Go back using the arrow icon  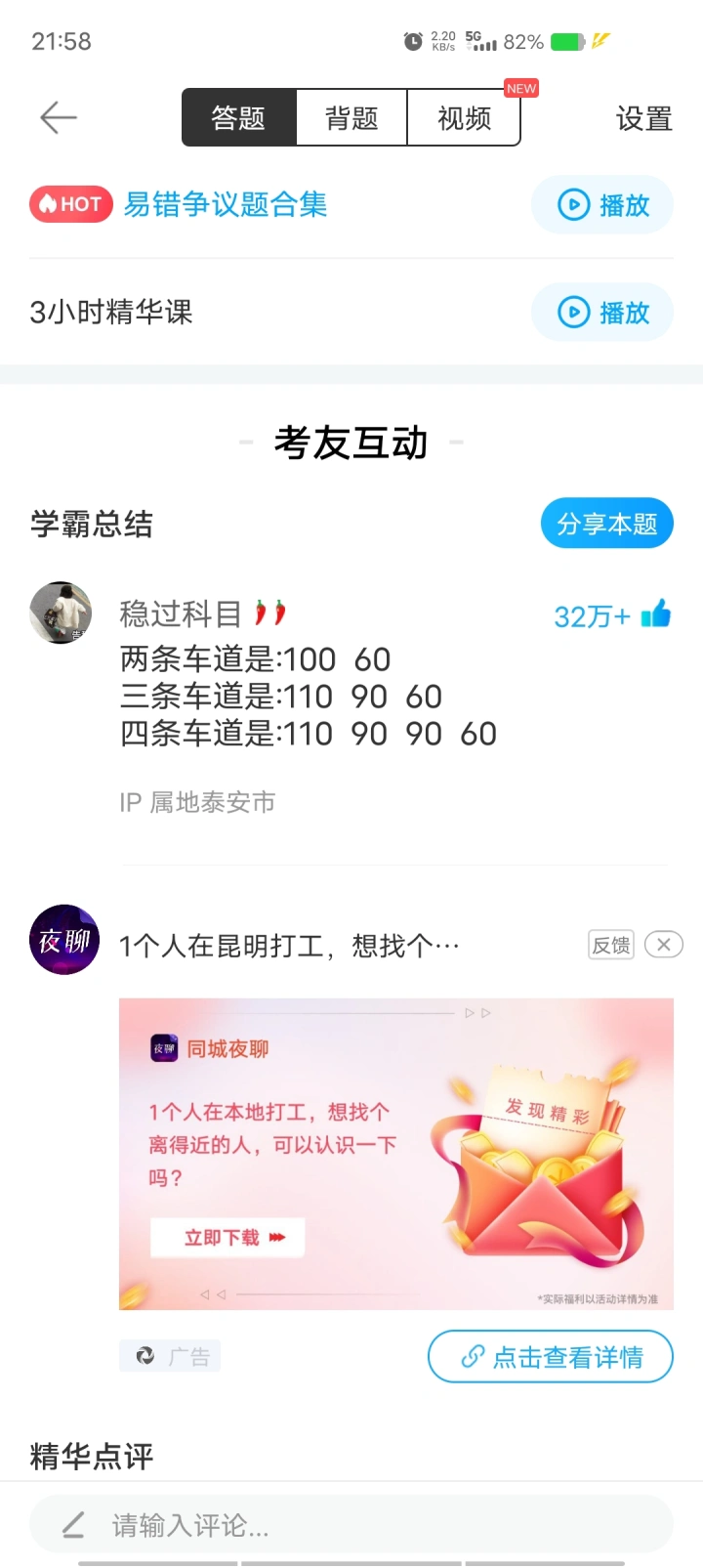click(59, 118)
